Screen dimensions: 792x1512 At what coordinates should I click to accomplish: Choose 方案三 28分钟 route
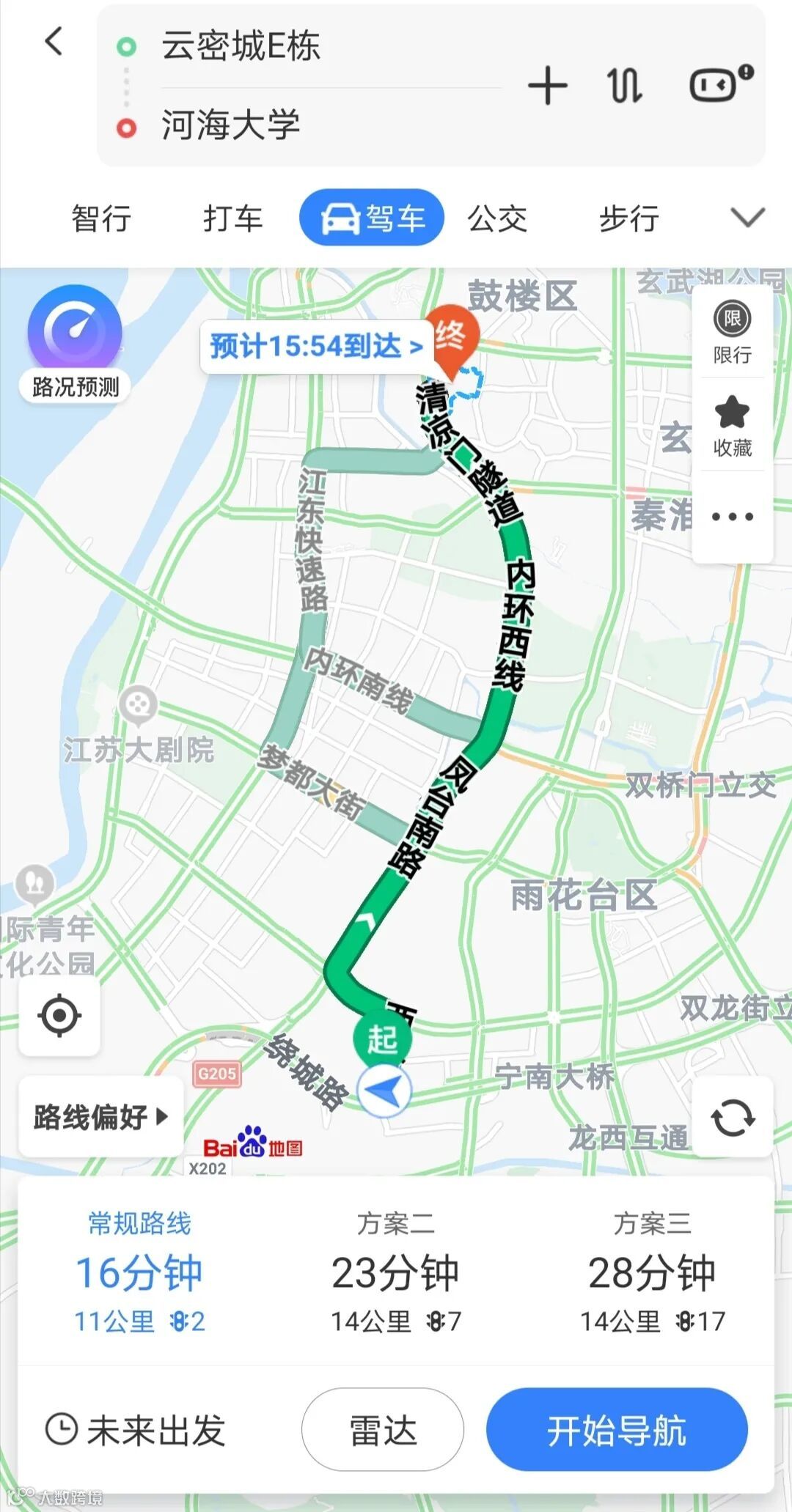(652, 1274)
